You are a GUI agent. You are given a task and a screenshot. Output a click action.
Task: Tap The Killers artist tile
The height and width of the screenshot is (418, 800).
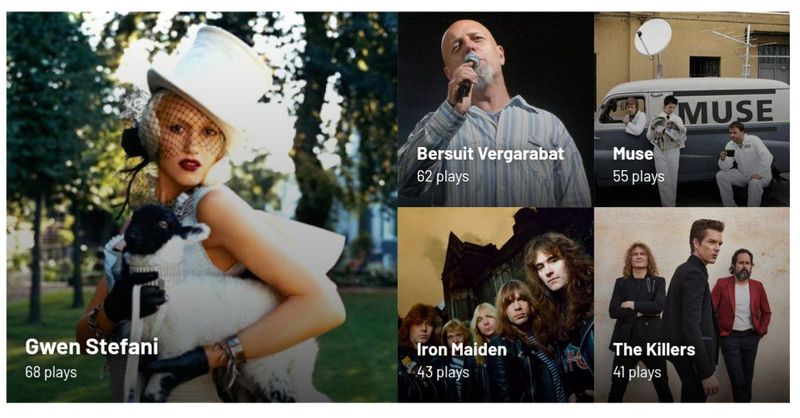pos(692,305)
